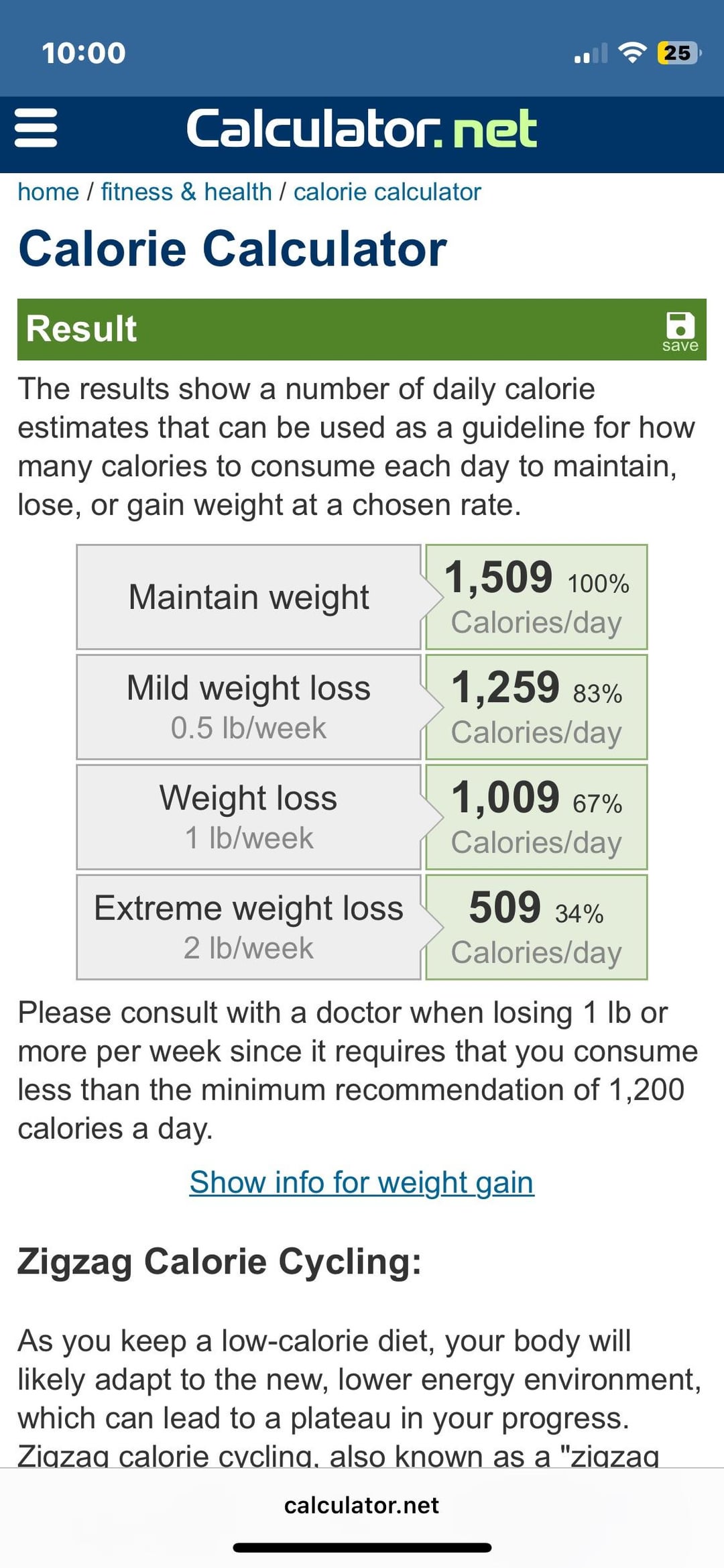The height and width of the screenshot is (1568, 724).
Task: Open the hamburger menu
Action: tap(36, 128)
